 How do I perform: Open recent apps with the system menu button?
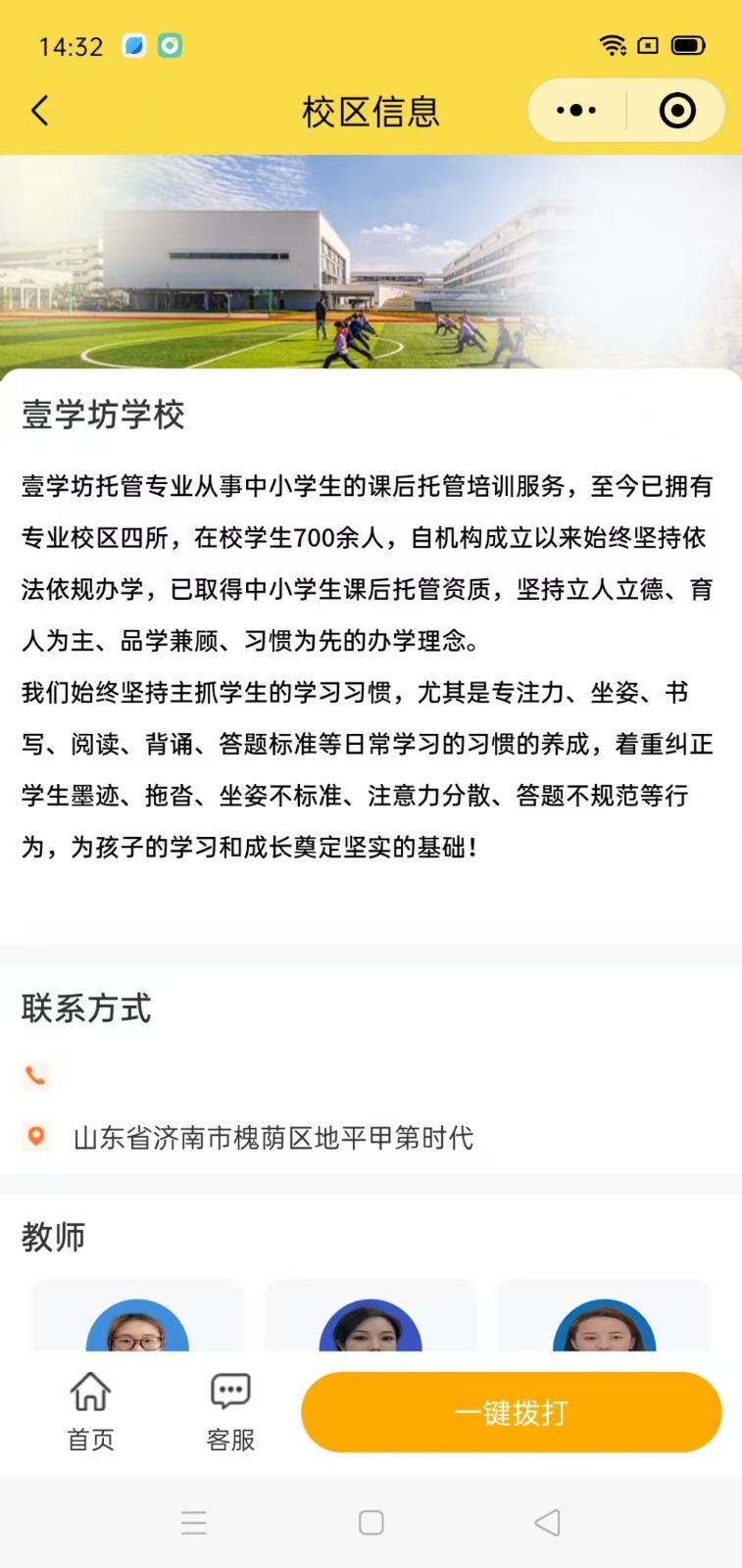click(x=194, y=1522)
